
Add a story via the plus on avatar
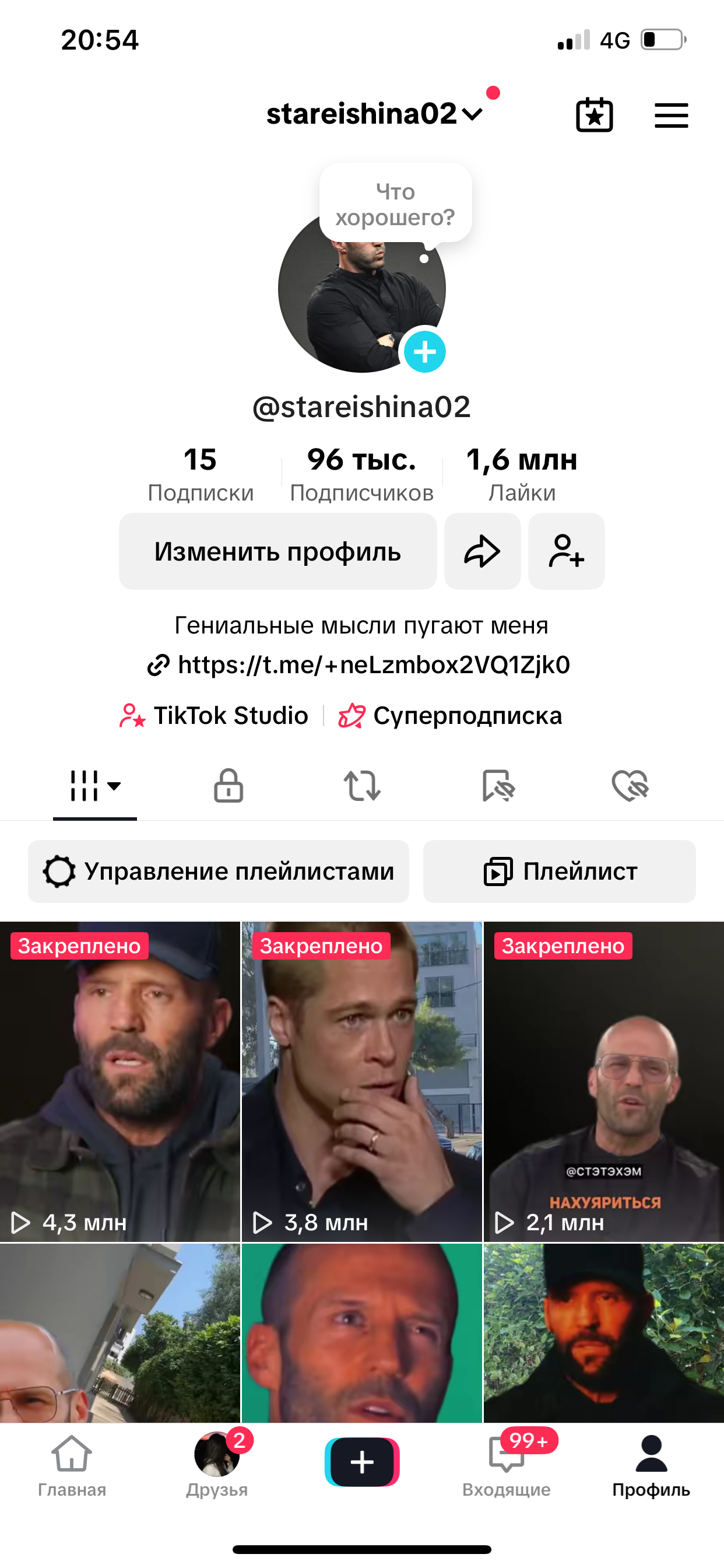pos(425,351)
